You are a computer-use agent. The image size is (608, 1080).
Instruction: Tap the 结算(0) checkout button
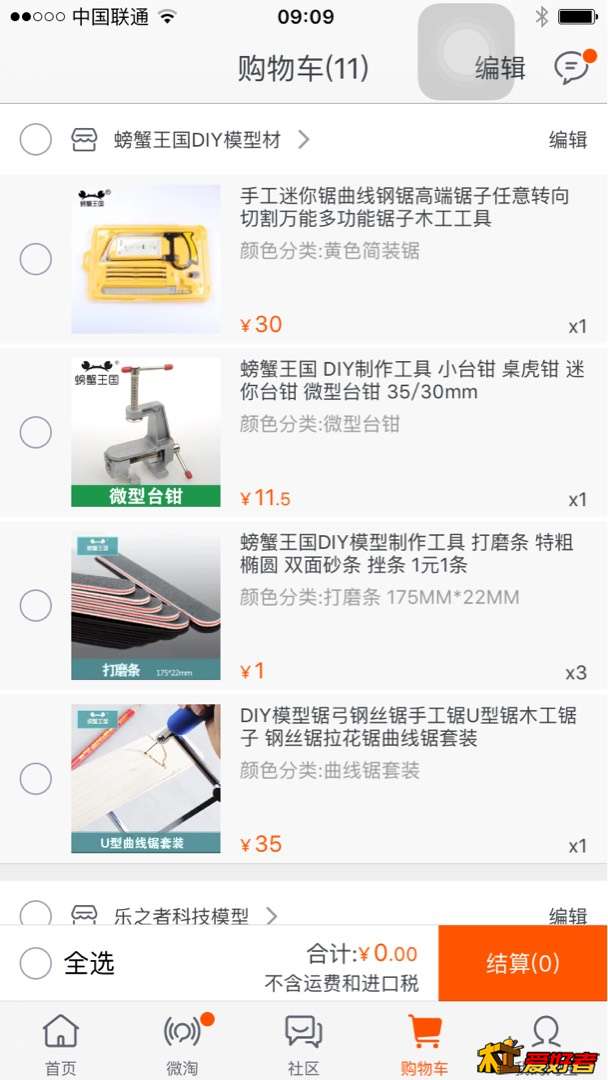522,963
